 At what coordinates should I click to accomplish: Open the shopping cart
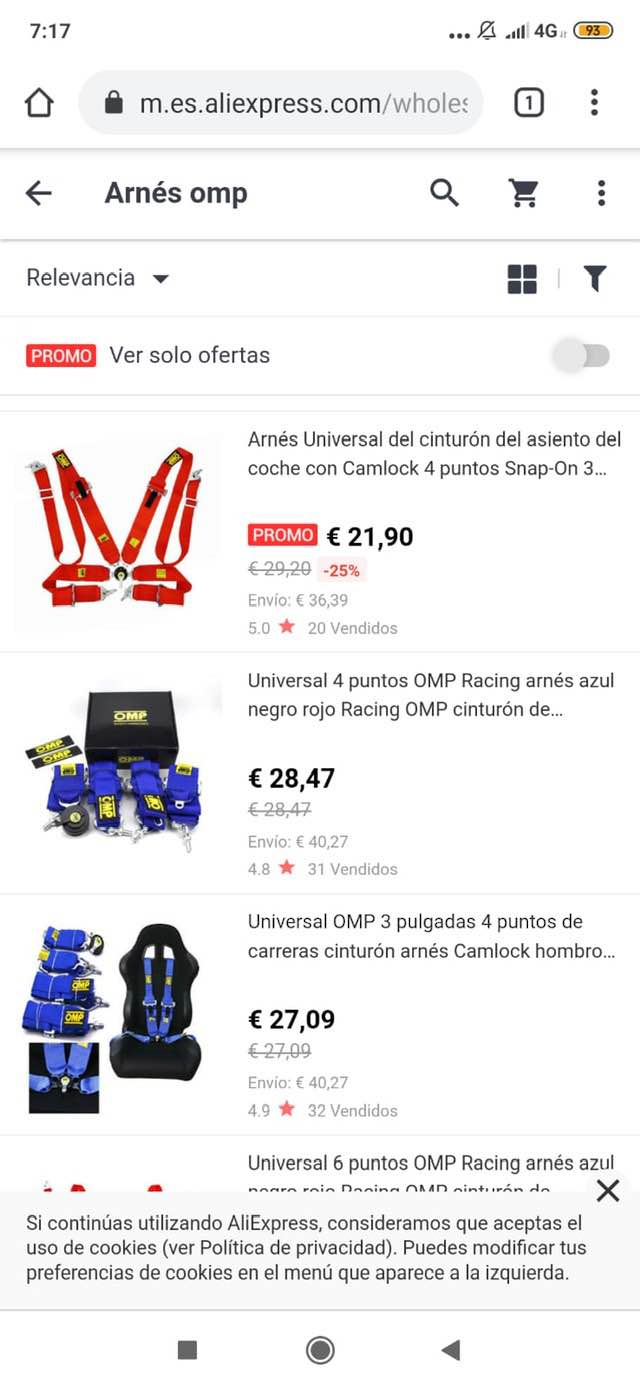coord(524,193)
